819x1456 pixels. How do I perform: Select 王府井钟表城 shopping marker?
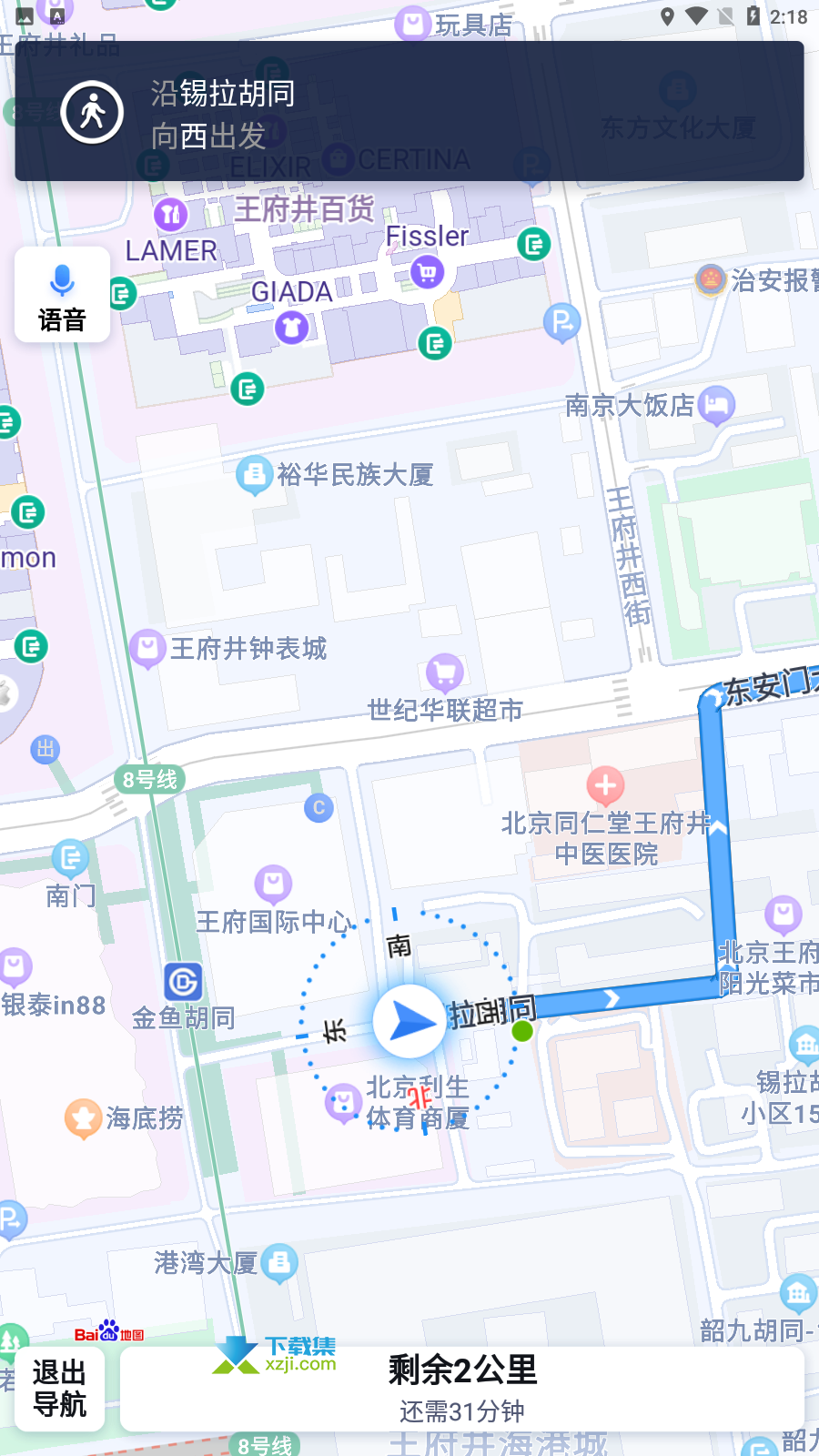147,649
